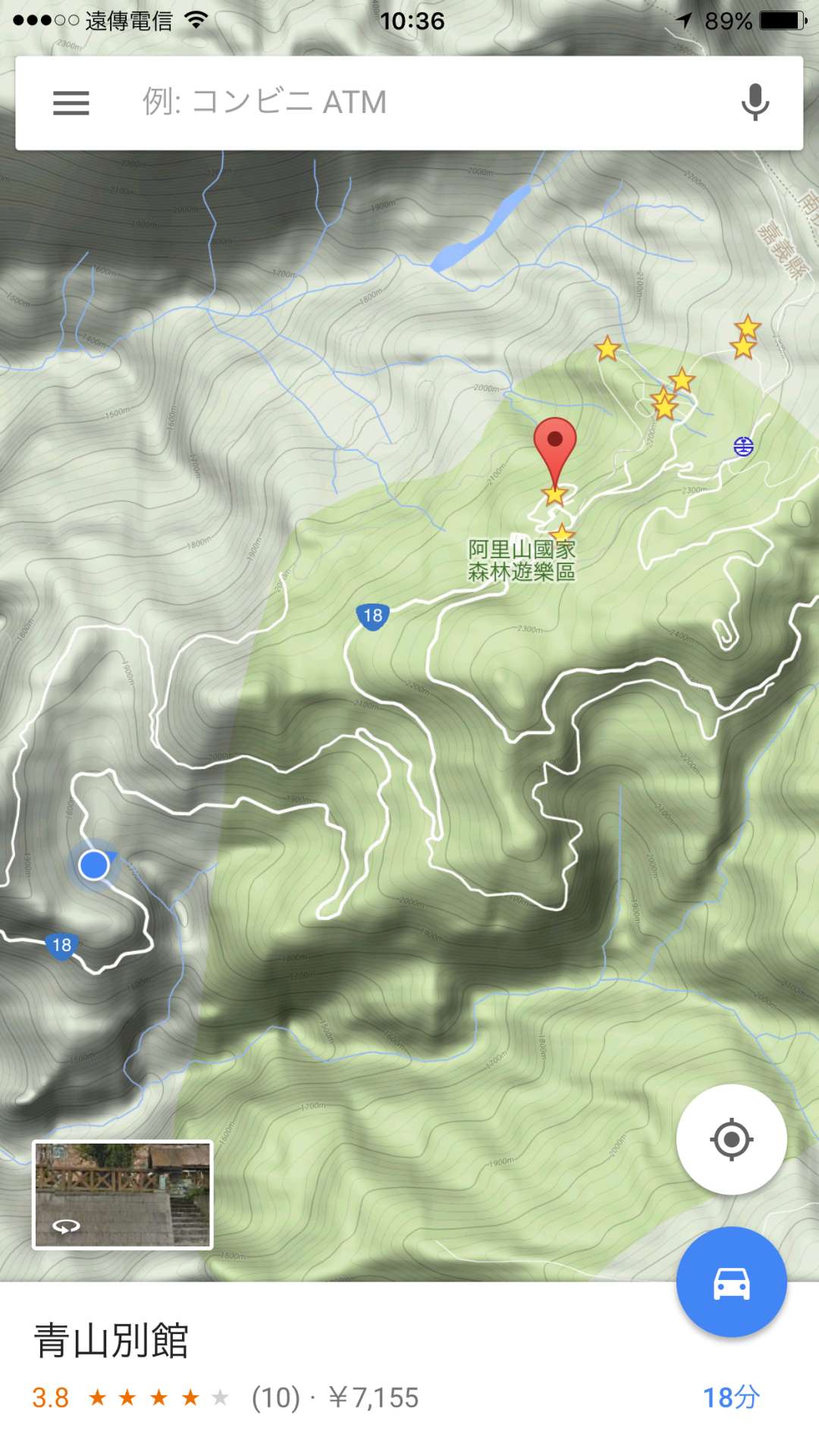This screenshot has width=819, height=1456.
Task: Tap the search field placeholder text
Action: point(265,102)
